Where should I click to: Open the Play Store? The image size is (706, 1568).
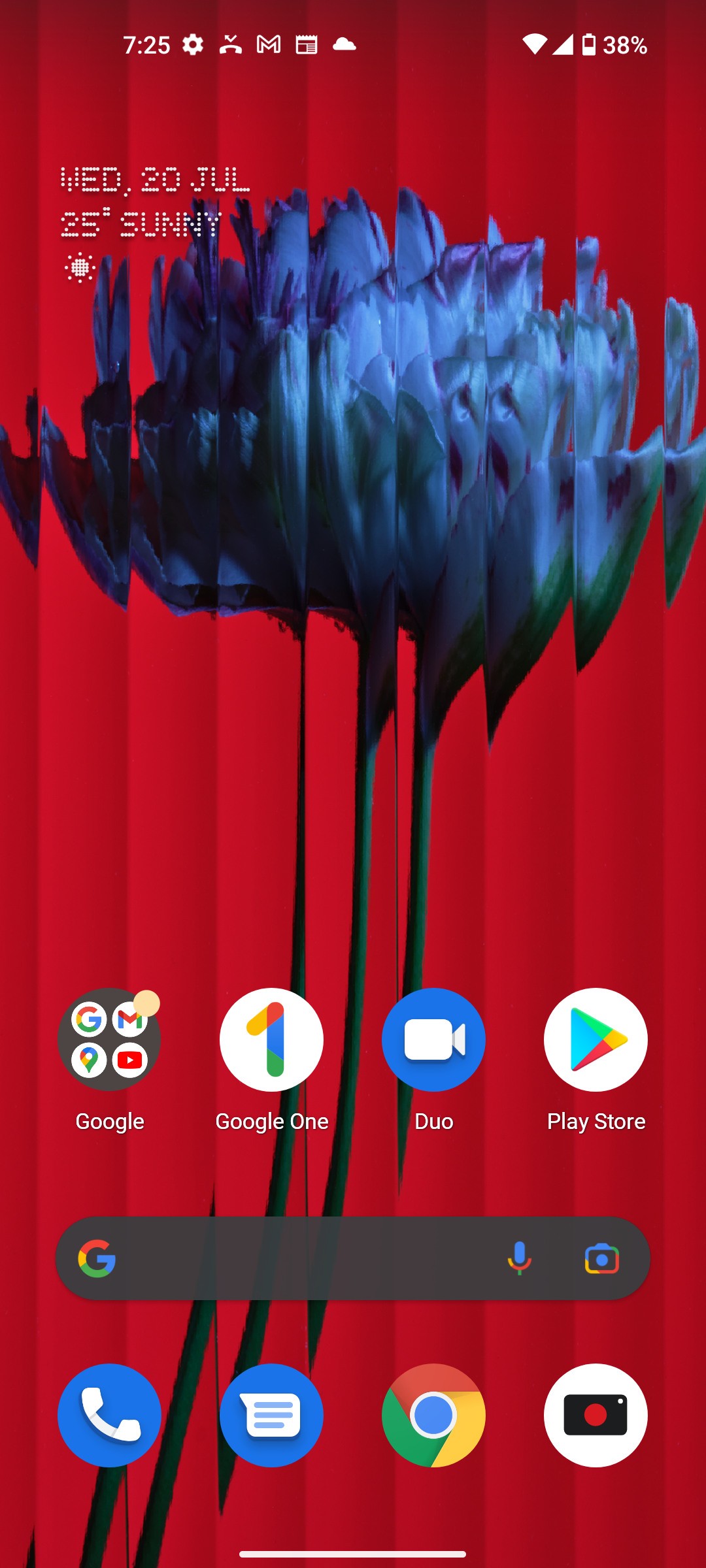(x=596, y=1039)
